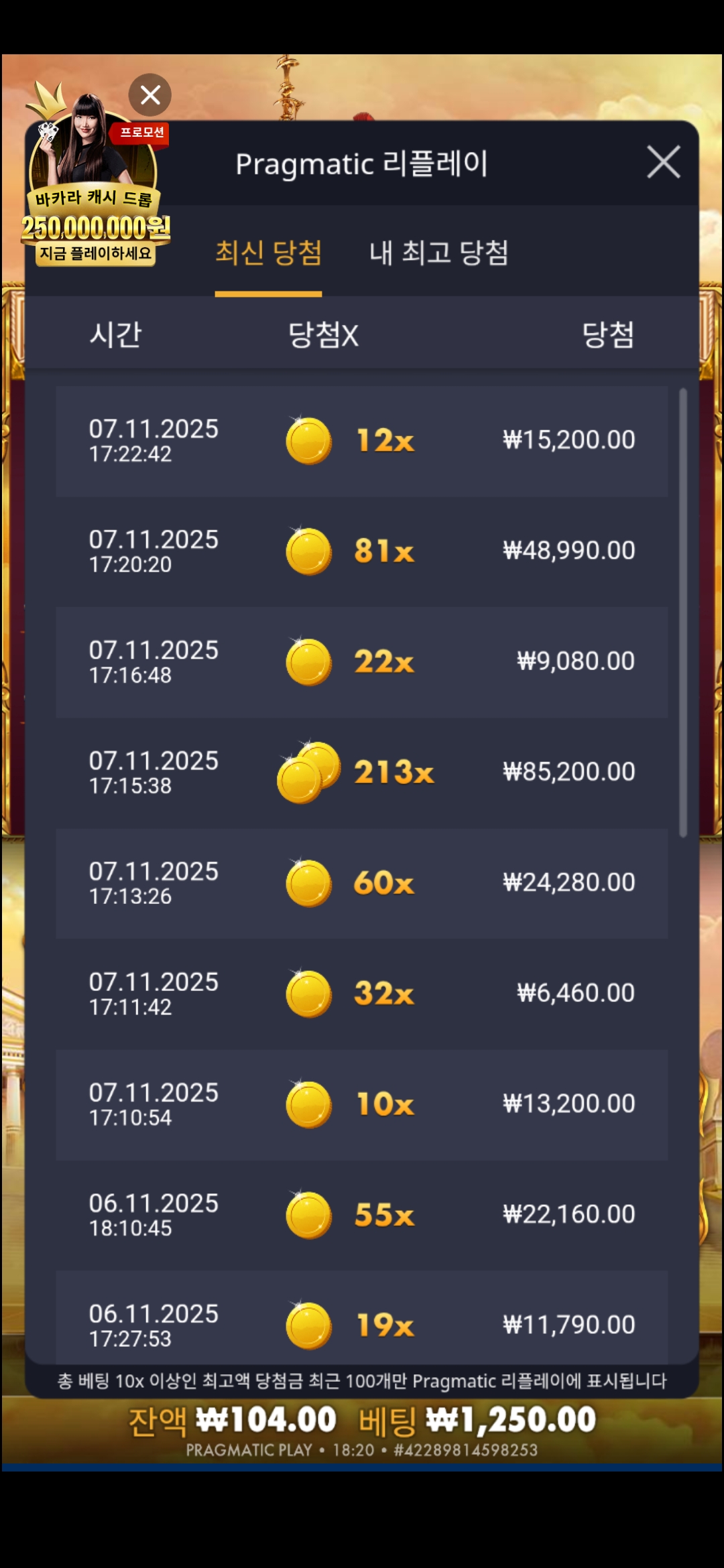Open the 81x replay worth ₩48,990.00
The height and width of the screenshot is (1568, 724).
tap(362, 551)
